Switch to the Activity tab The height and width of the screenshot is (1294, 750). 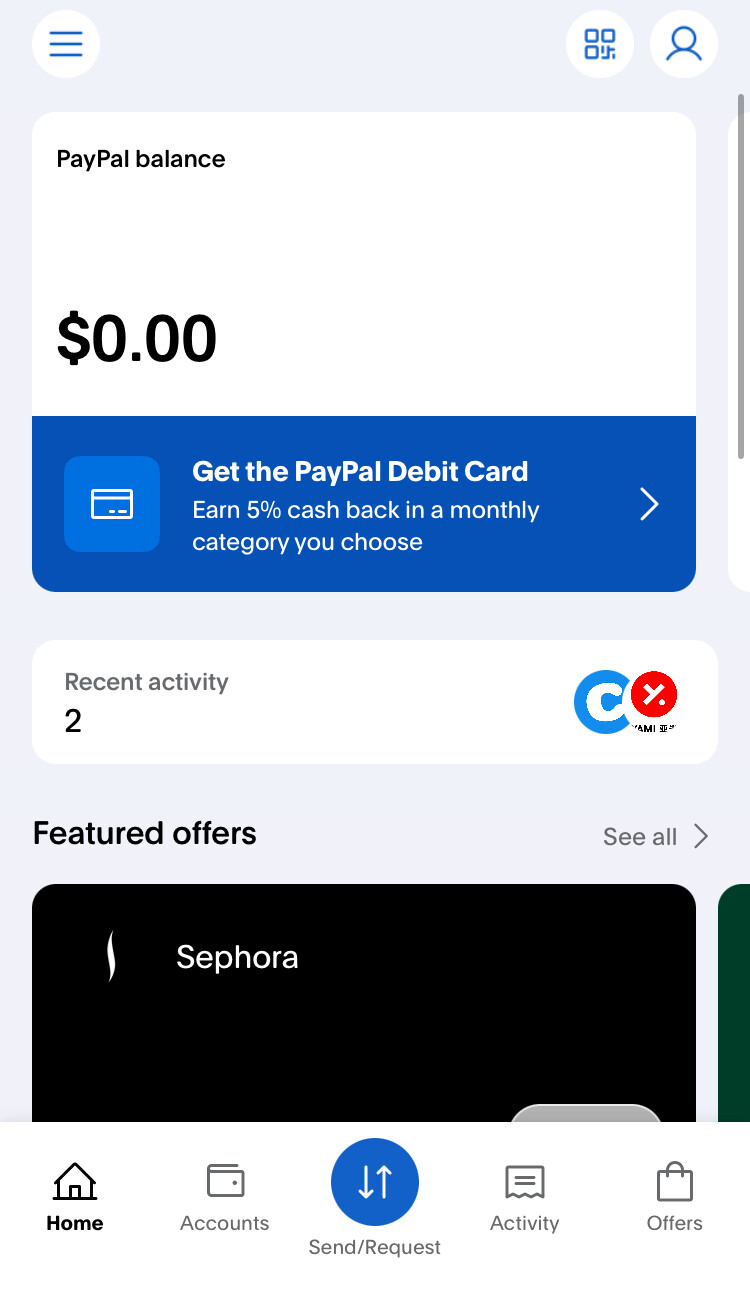coord(525,1197)
